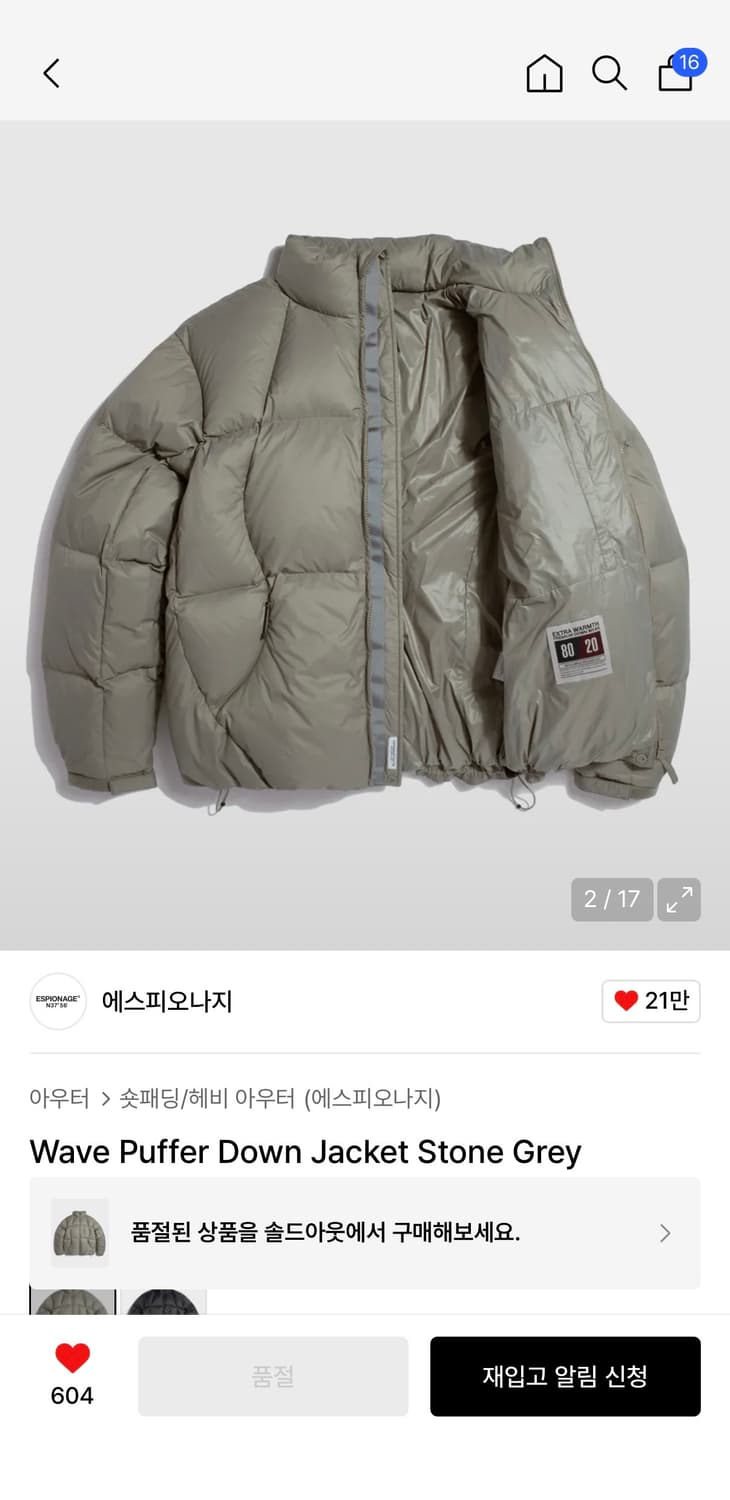Open the 아우터 category breadcrumb

pyautogui.click(x=60, y=1098)
